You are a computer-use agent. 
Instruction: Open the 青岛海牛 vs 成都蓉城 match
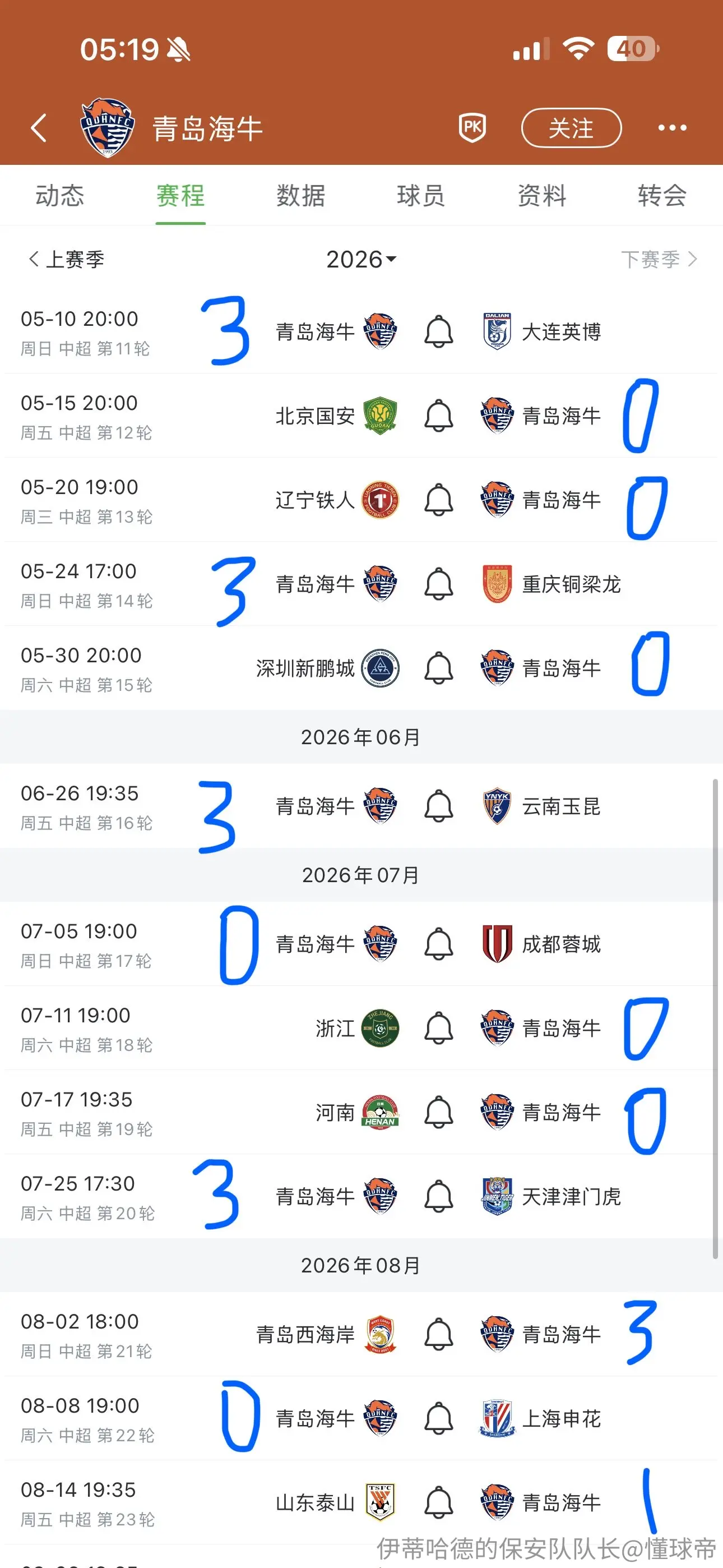(361, 944)
